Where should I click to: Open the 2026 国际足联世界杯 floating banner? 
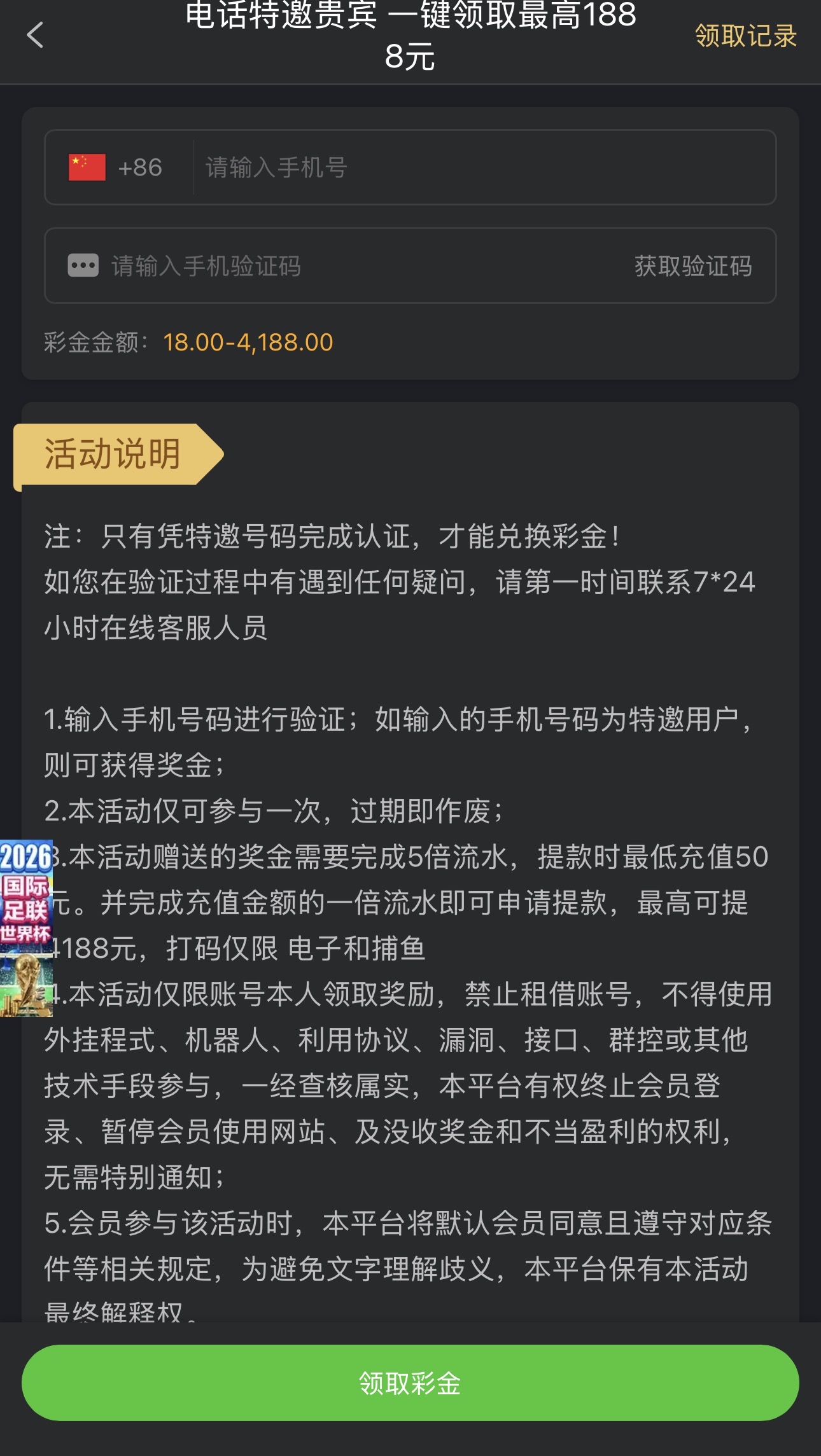pos(25,927)
